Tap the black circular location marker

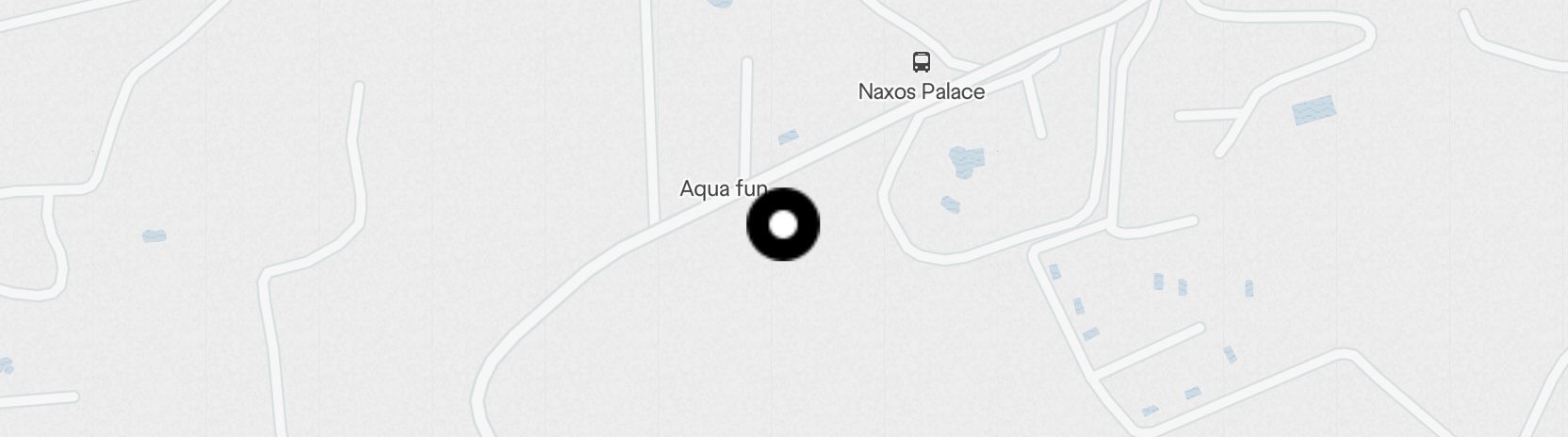coord(783,225)
